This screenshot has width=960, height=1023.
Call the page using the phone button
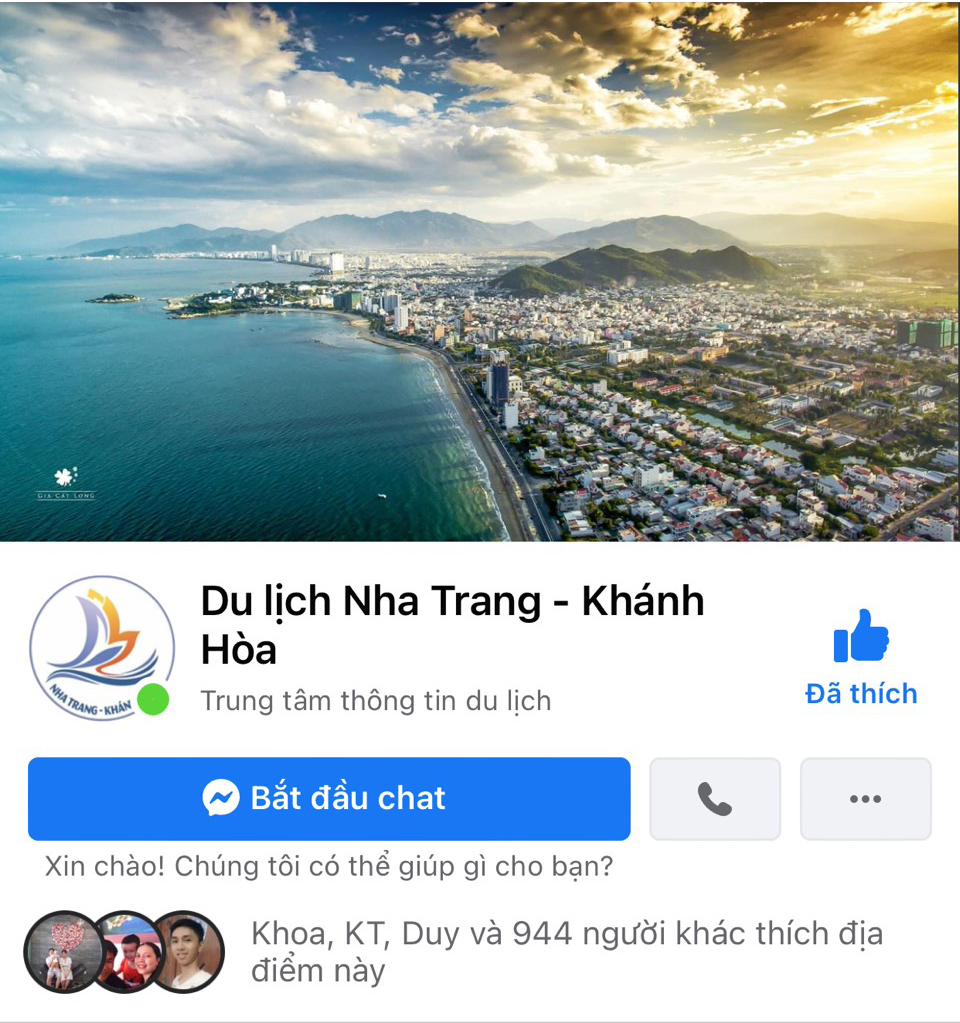point(715,798)
